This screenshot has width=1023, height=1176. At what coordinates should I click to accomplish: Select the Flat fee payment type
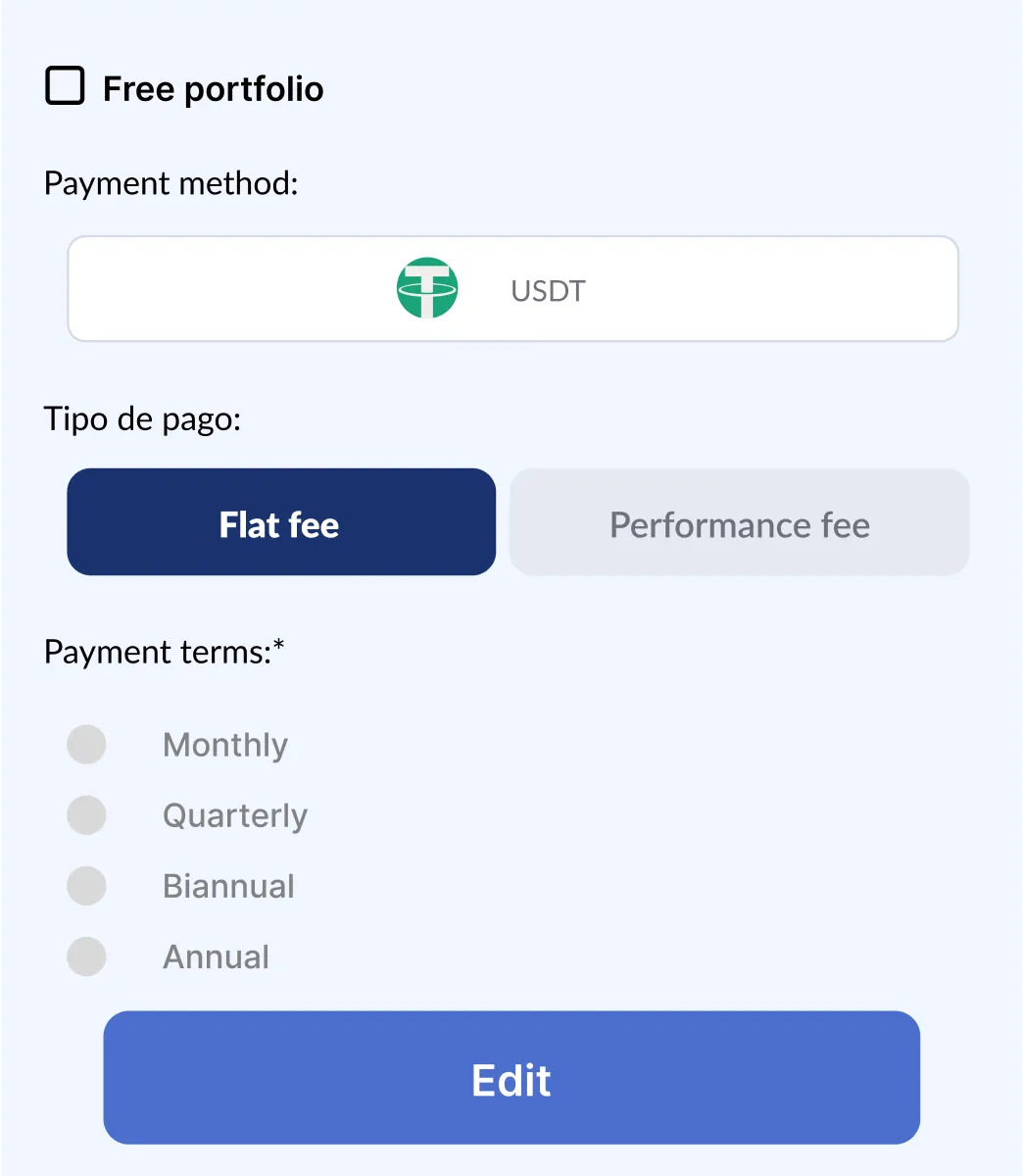[280, 522]
